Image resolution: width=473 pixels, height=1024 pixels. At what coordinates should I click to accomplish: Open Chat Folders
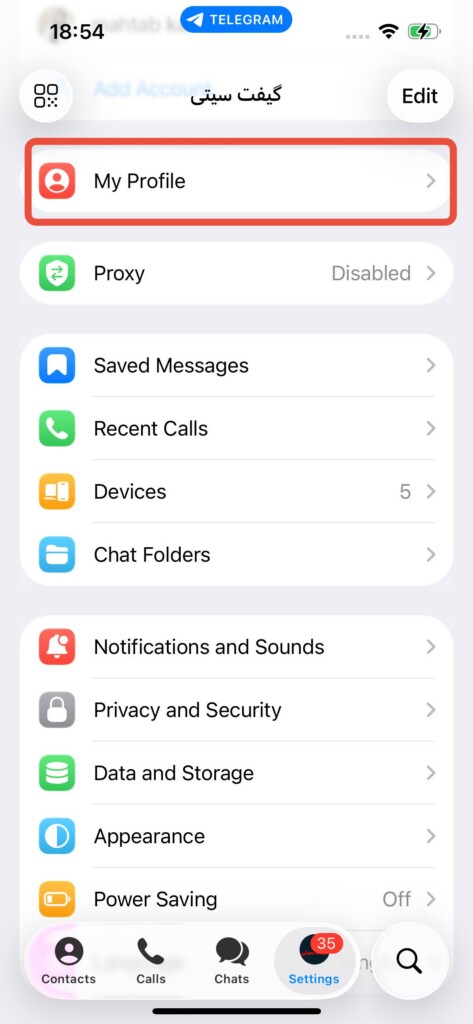(236, 554)
